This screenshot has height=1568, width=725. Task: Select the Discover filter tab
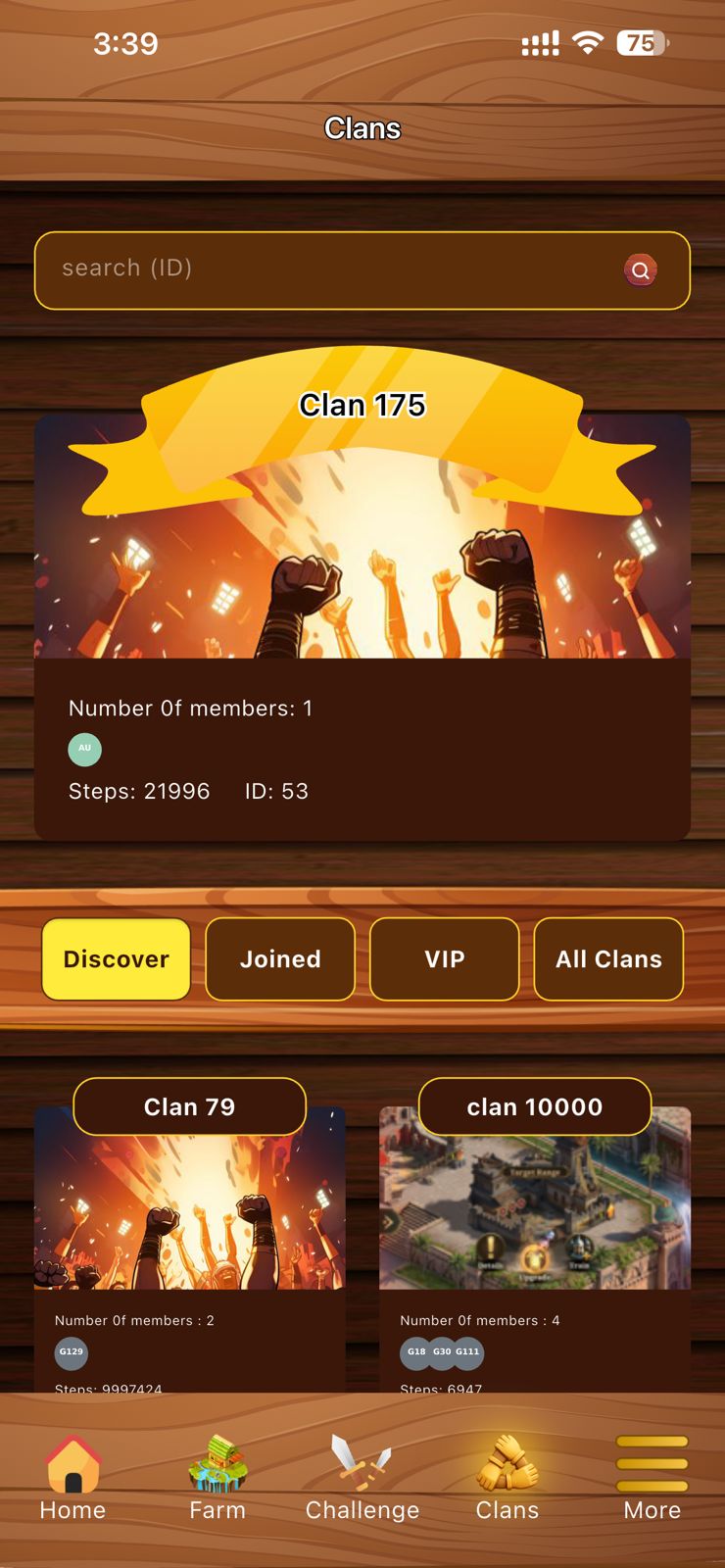pos(117,959)
